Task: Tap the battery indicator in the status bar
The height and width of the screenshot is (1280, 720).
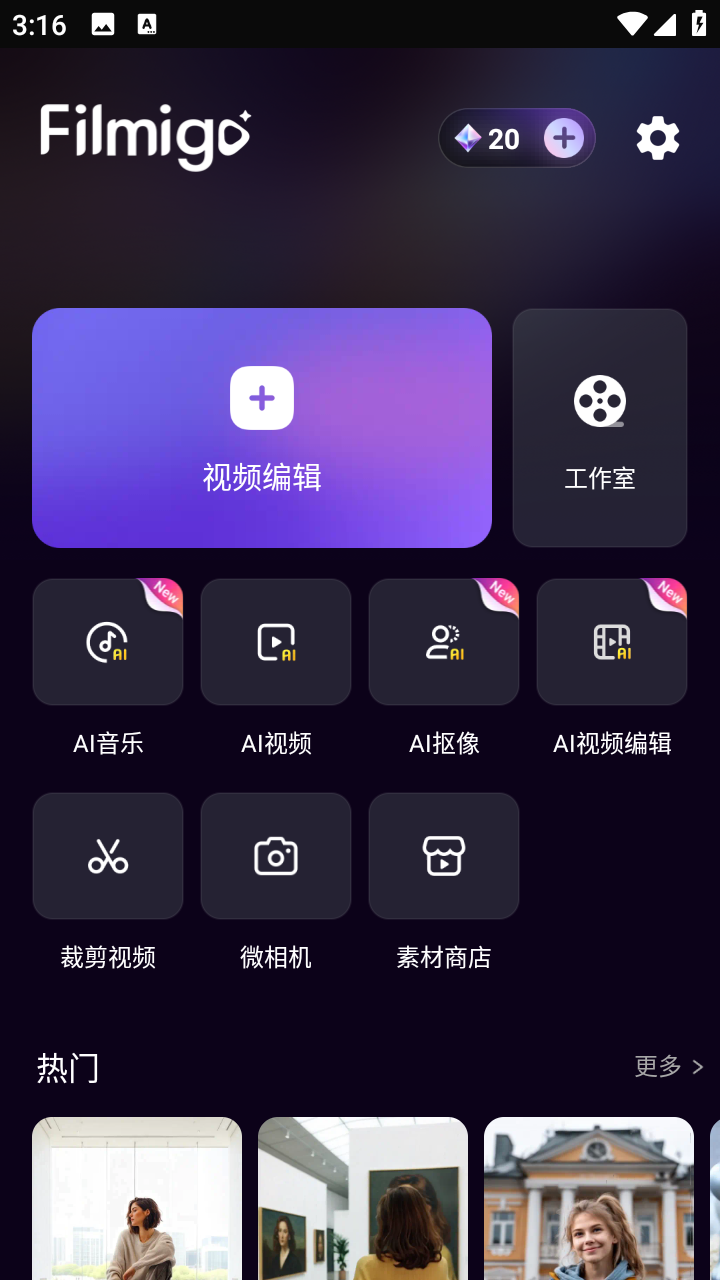Action: [697, 25]
